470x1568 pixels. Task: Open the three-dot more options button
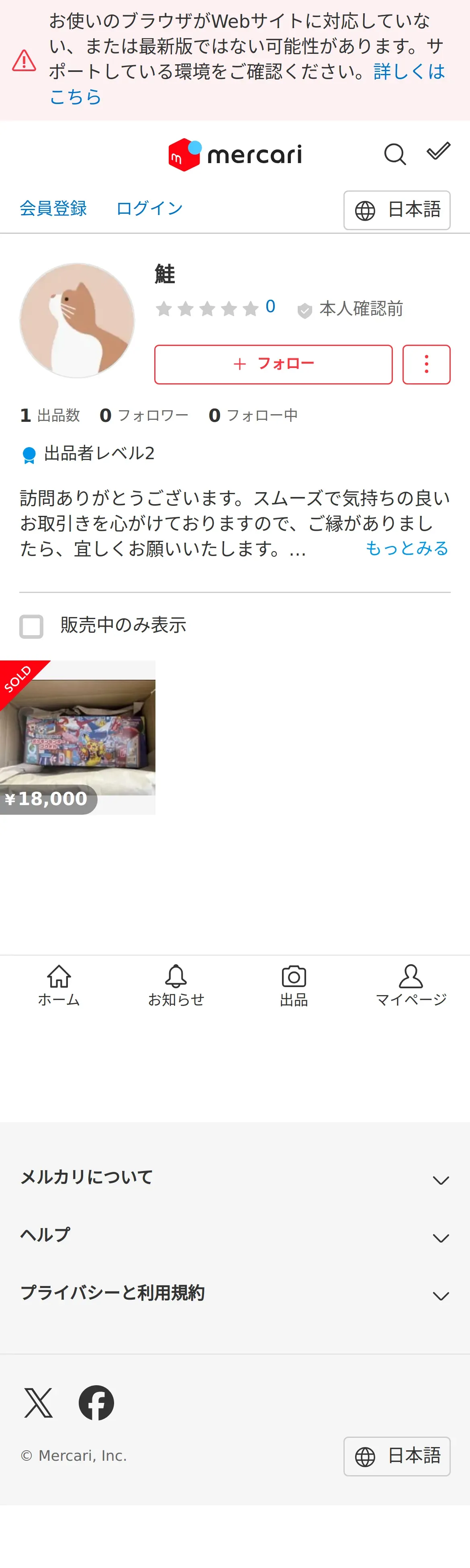click(x=426, y=364)
